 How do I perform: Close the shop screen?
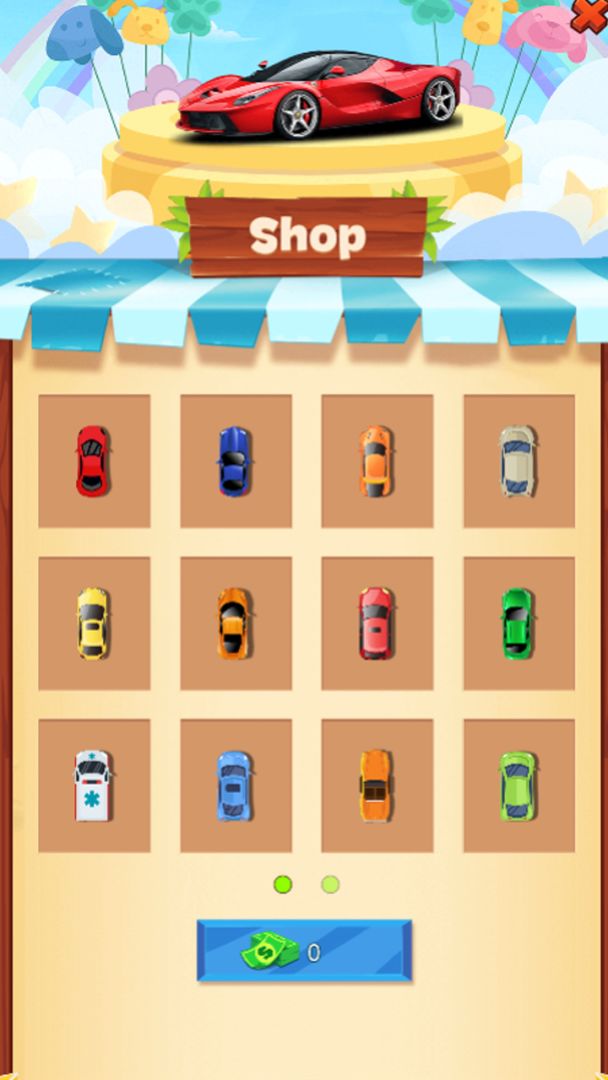click(589, 16)
